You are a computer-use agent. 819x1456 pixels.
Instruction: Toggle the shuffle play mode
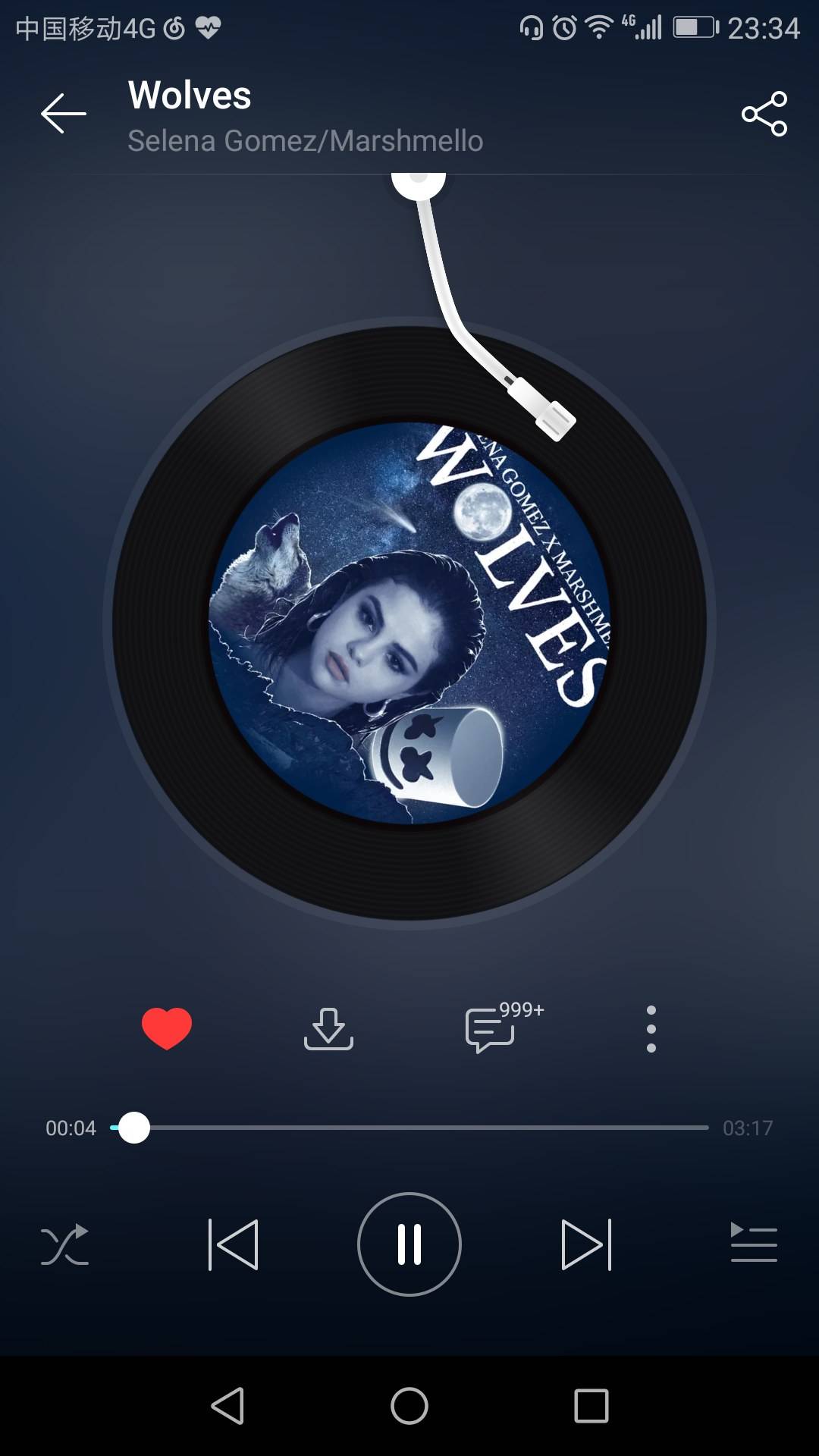(65, 1244)
